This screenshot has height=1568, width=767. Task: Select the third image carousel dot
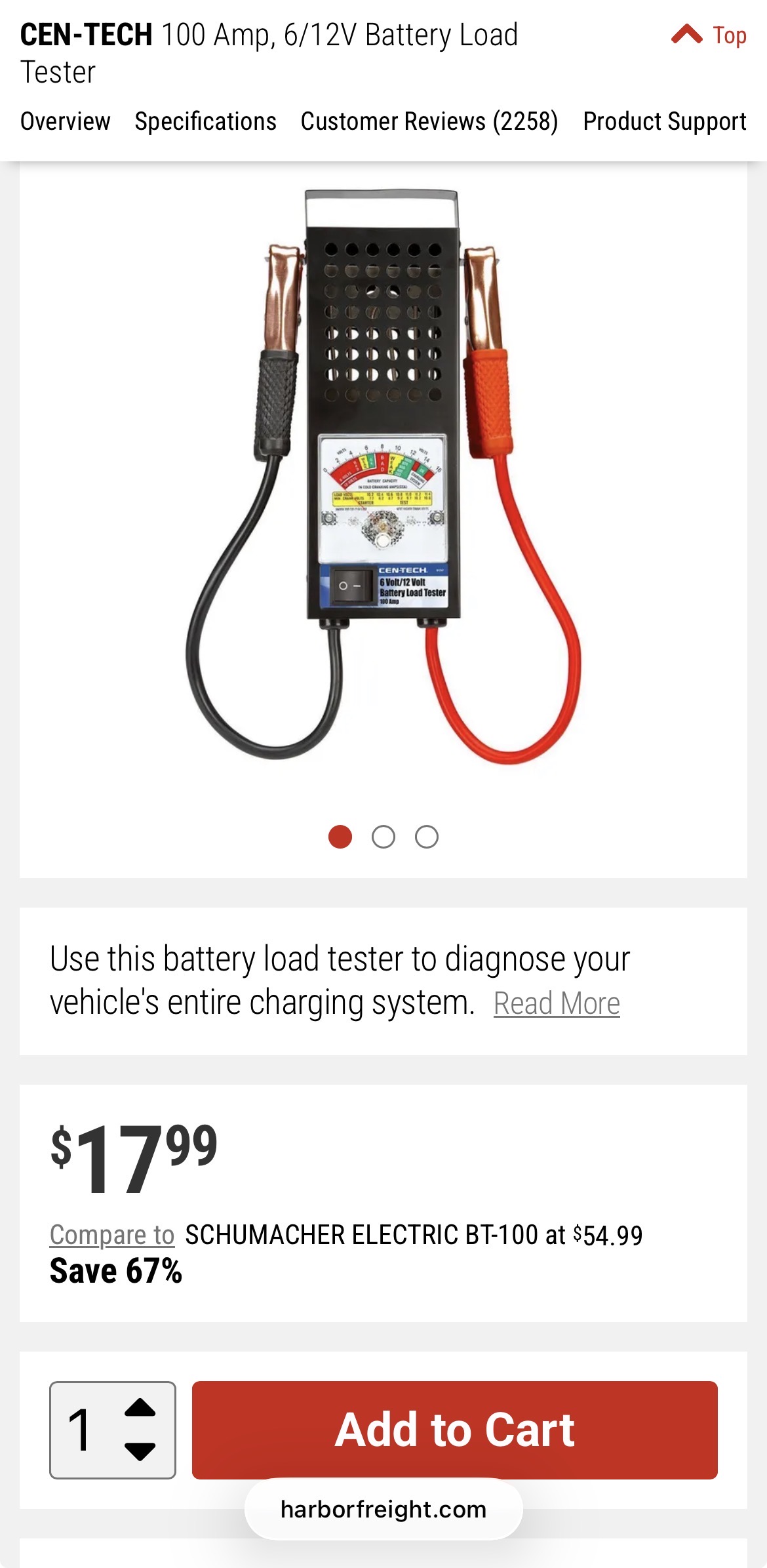pos(427,837)
